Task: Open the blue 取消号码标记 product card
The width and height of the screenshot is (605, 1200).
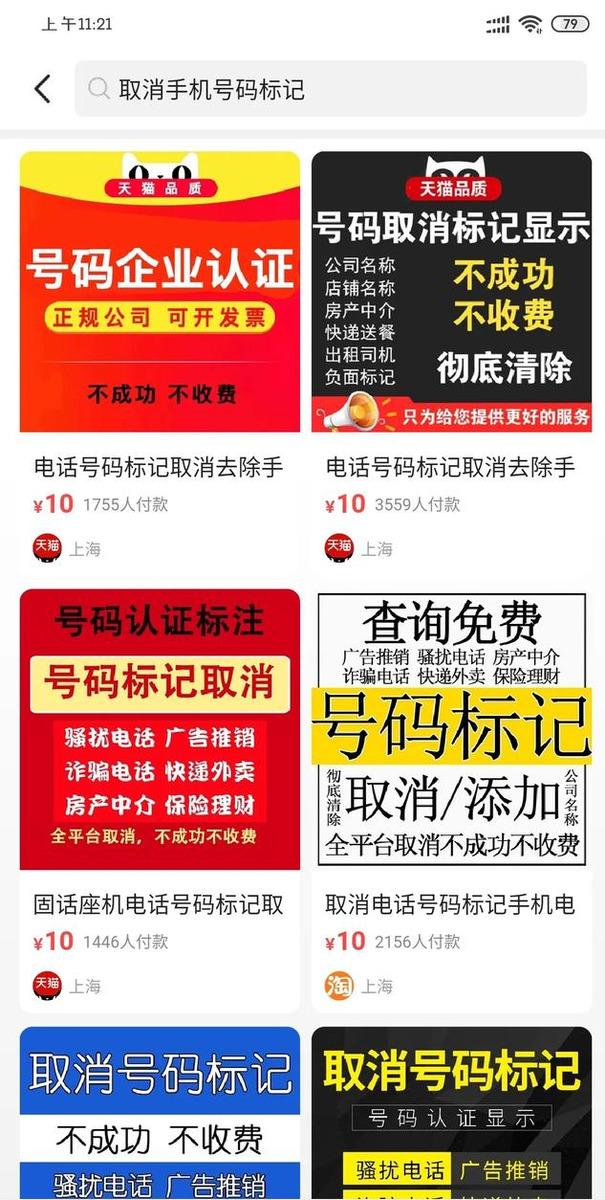Action: coord(160,1112)
